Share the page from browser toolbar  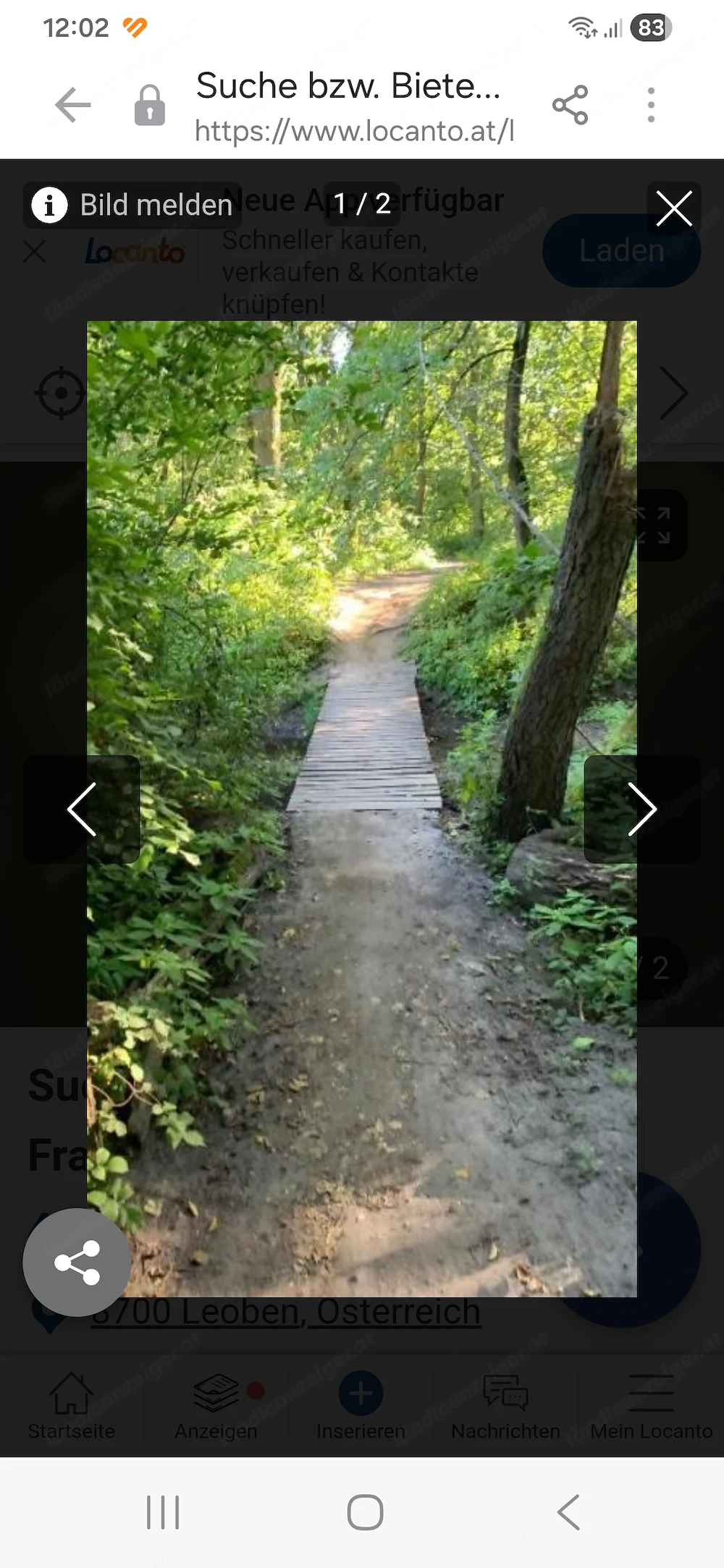[571, 106]
